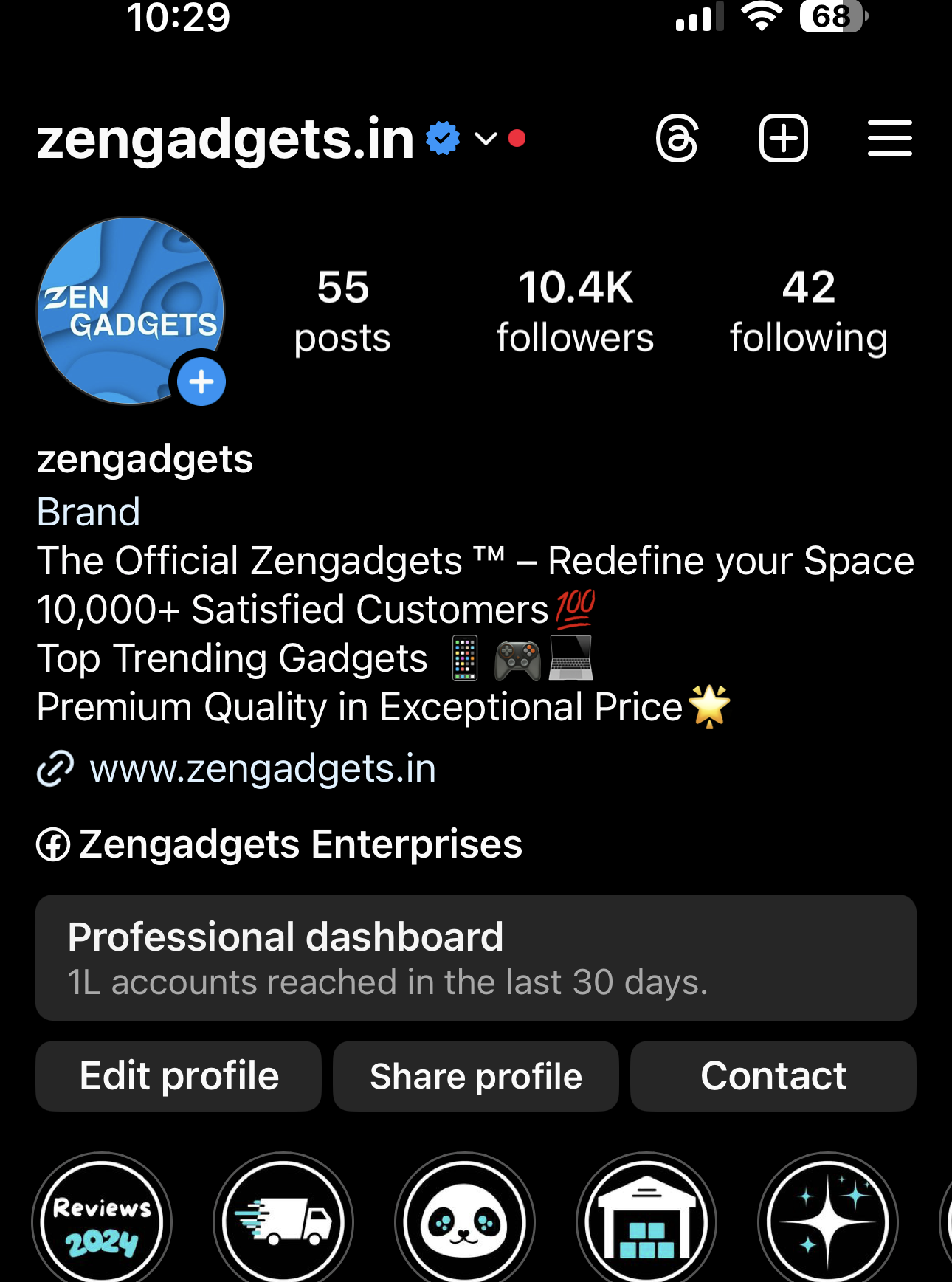Open the 42 following list
Viewport: 952px width, 1282px height.
pos(808,311)
